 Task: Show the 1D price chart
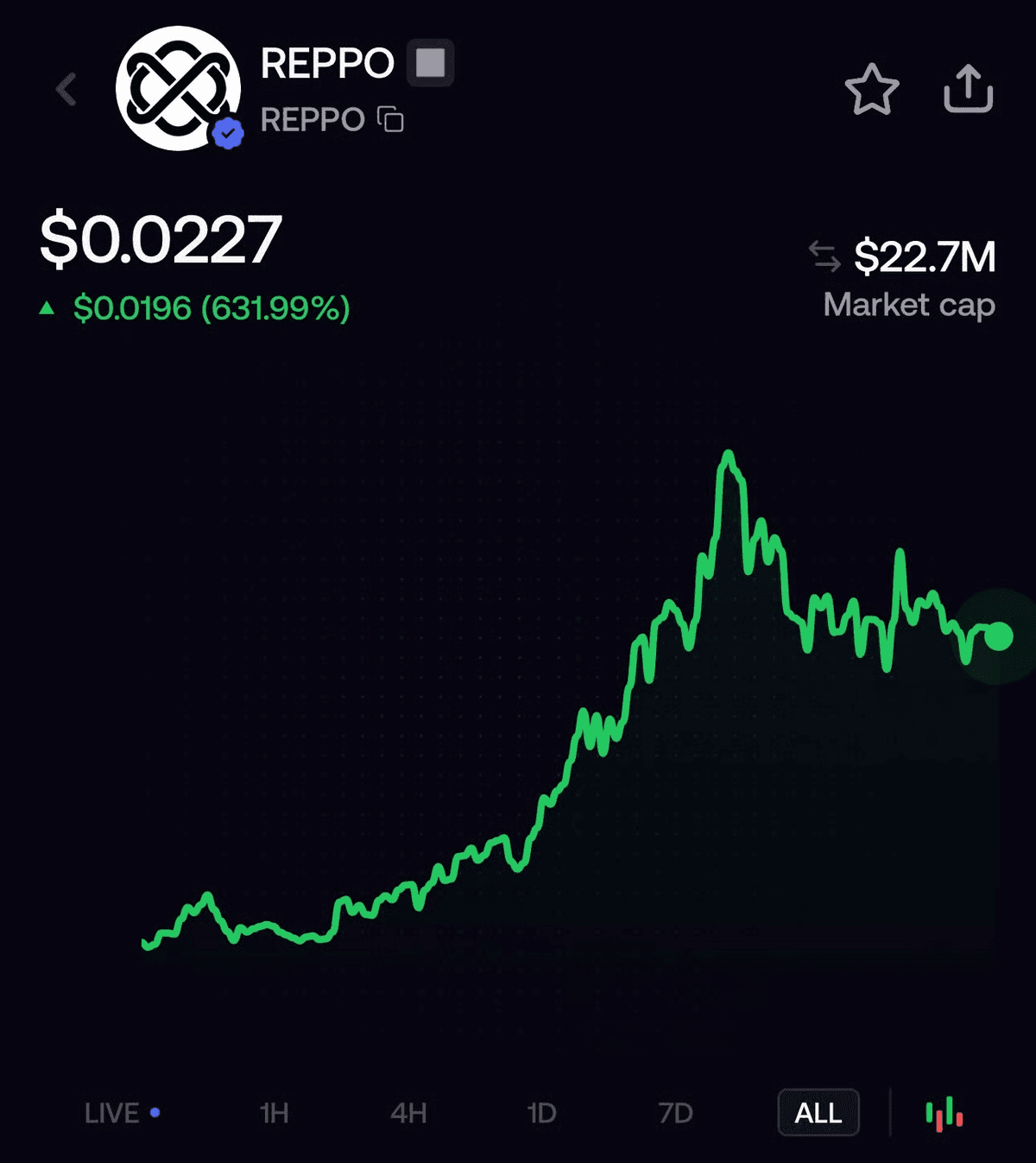[541, 1113]
